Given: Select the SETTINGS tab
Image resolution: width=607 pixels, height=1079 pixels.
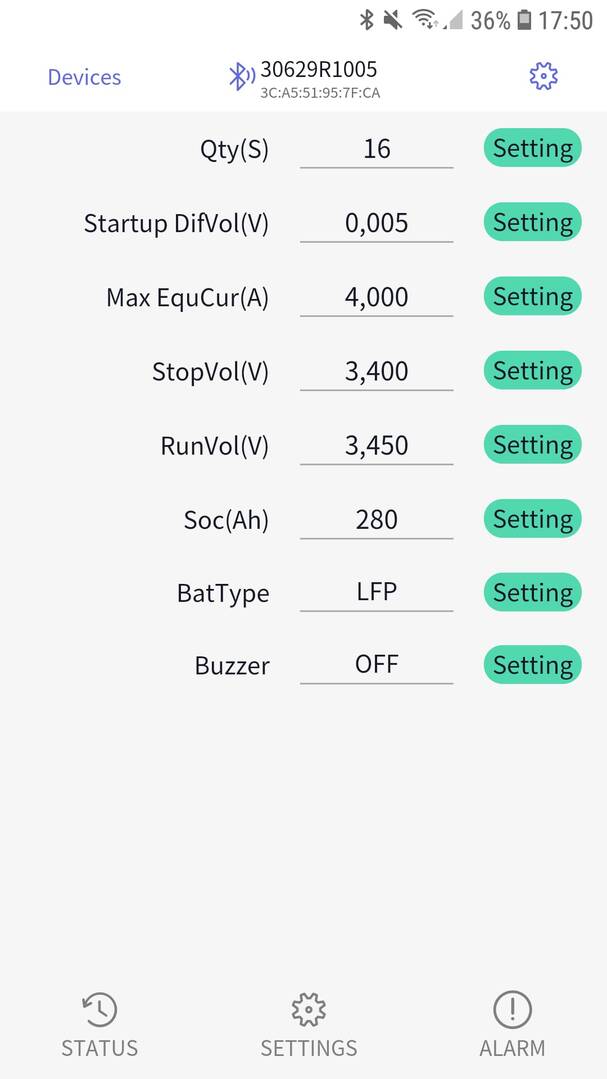Looking at the screenshot, I should pos(308,1025).
